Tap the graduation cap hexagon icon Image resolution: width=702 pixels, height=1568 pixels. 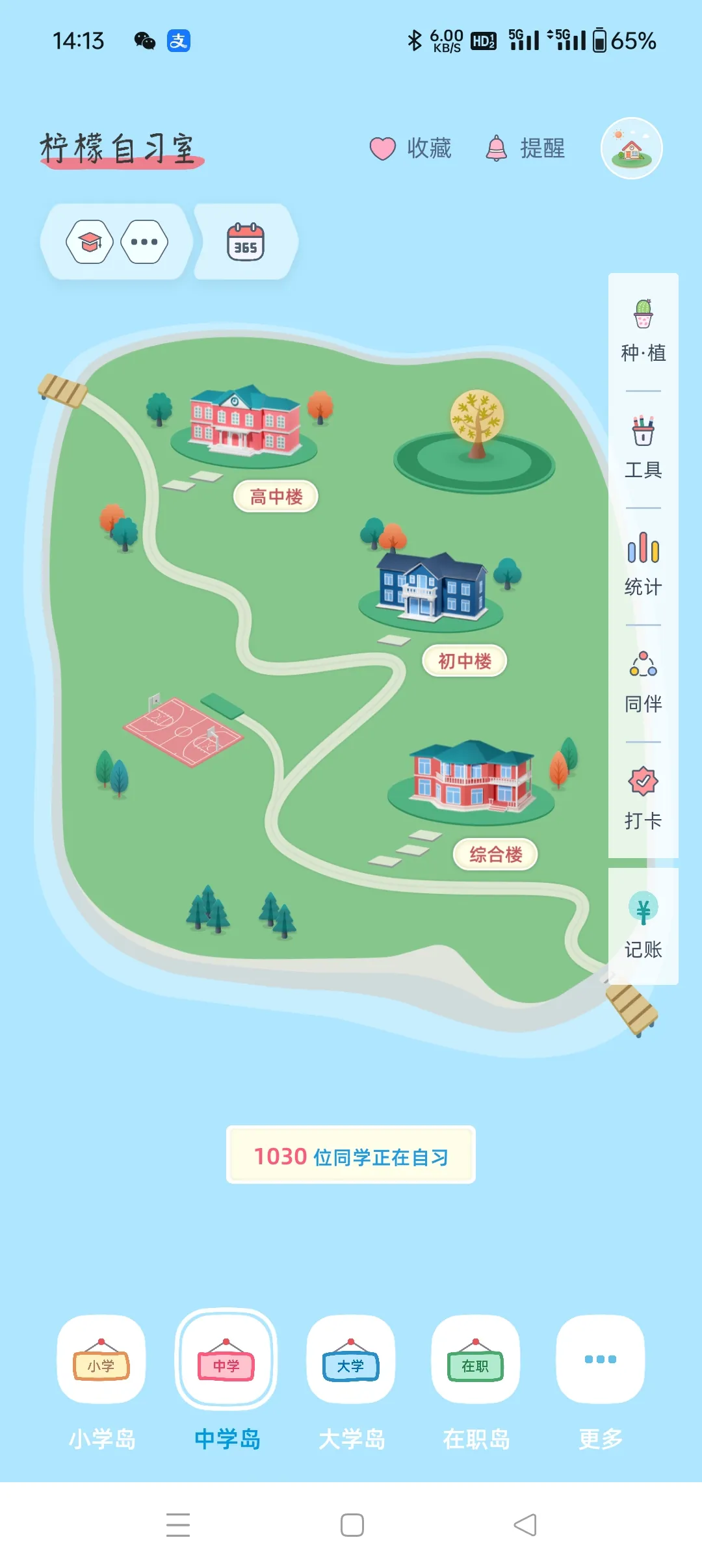(90, 242)
